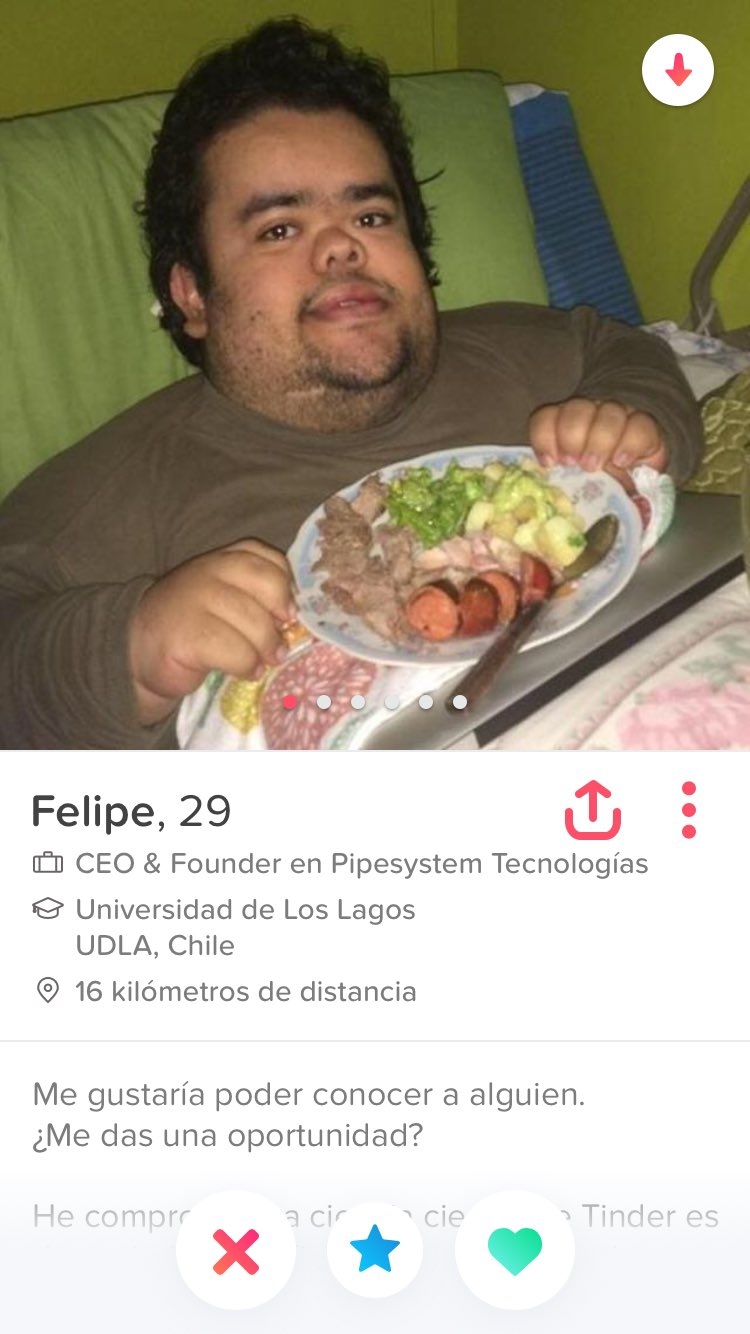
Task: Like the profile with the green heart
Action: pyautogui.click(x=515, y=1250)
